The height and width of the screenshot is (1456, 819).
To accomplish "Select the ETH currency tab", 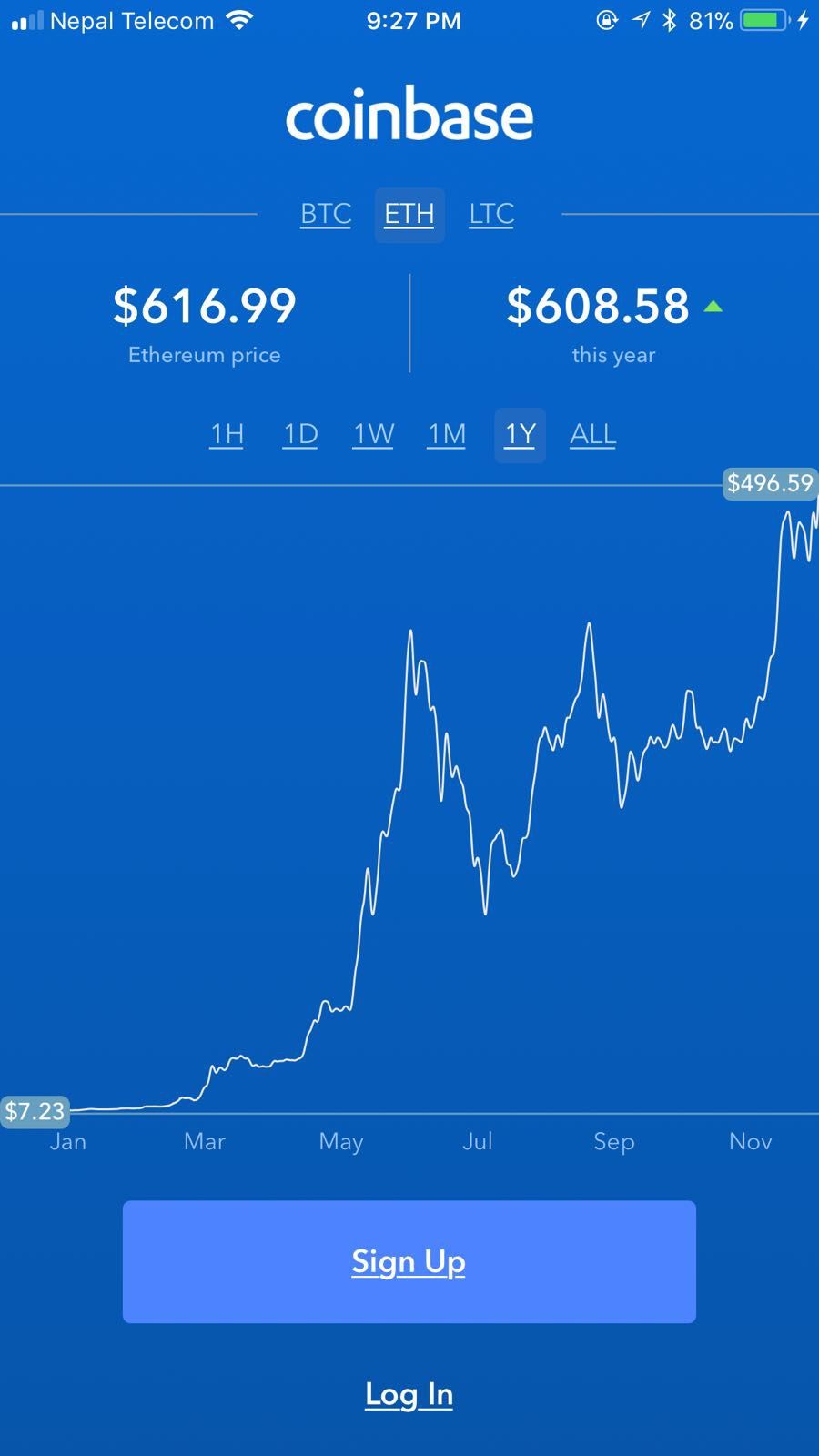I will 409,215.
